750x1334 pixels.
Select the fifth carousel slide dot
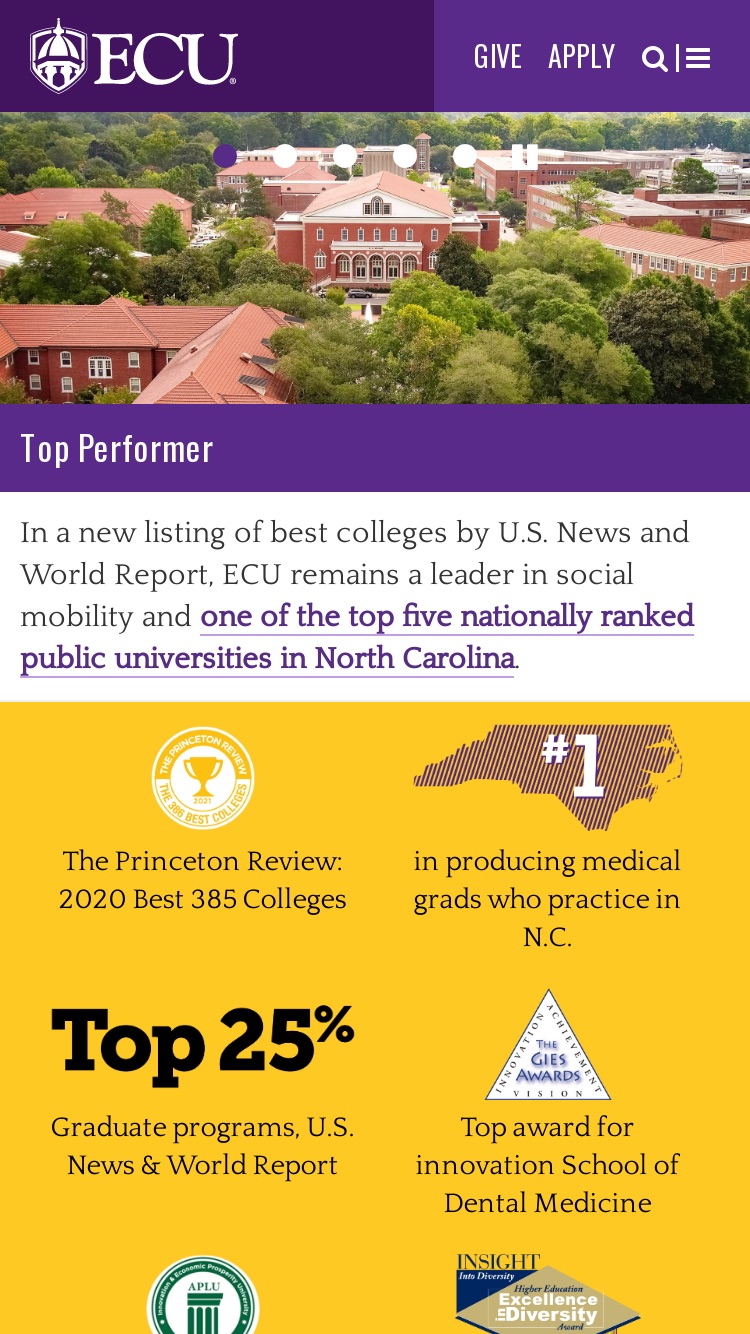[465, 156]
